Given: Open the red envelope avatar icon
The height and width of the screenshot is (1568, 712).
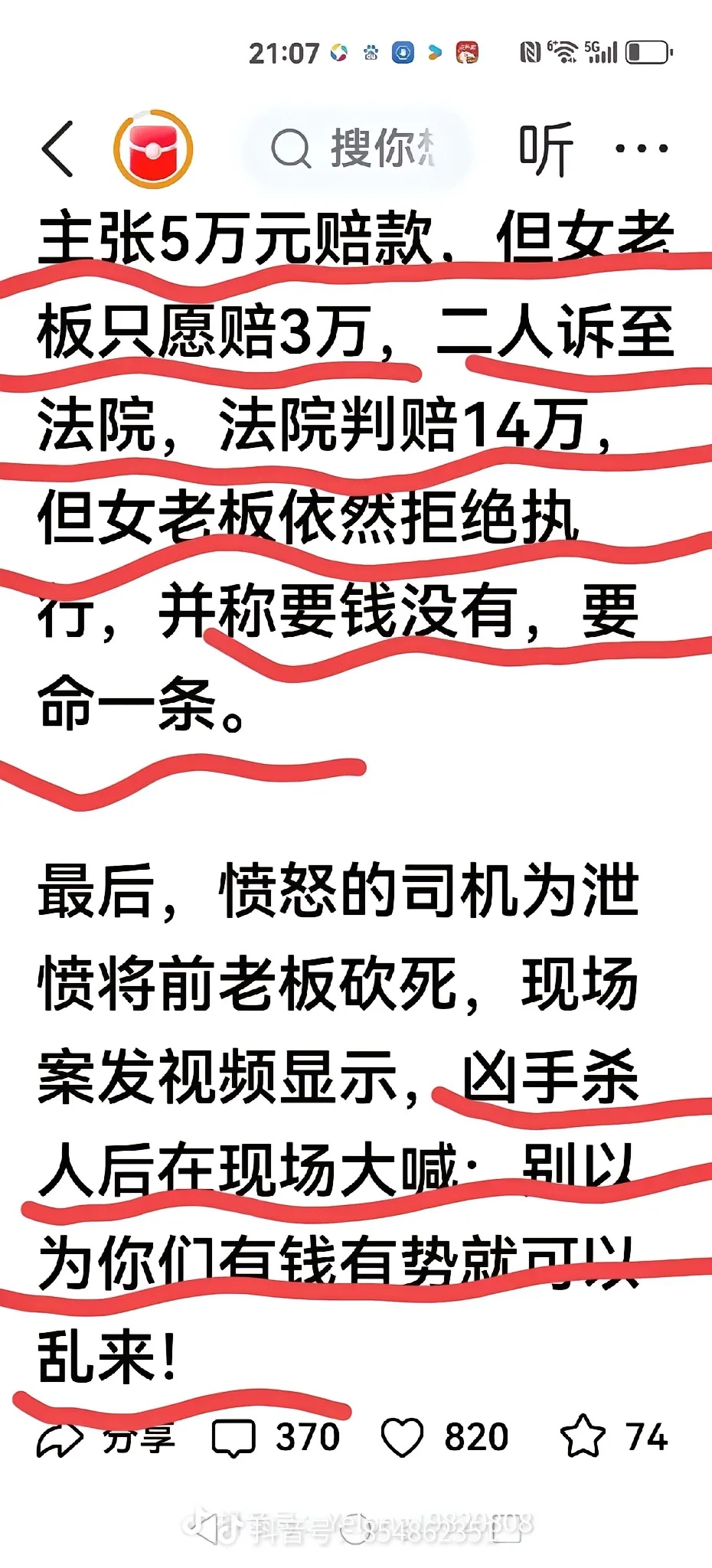Looking at the screenshot, I should [153, 149].
